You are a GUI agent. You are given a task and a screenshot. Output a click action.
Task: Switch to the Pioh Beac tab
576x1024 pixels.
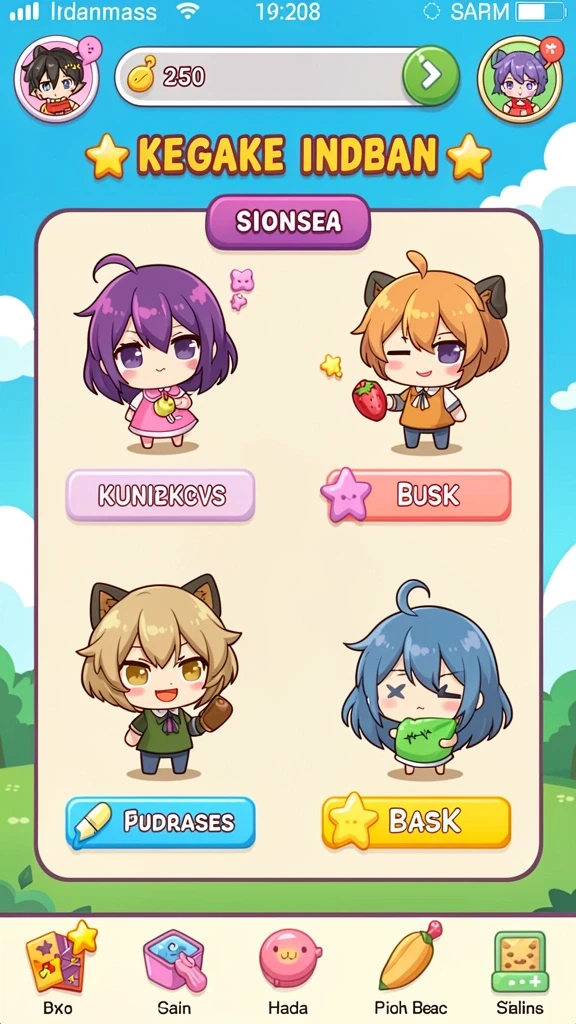click(411, 968)
